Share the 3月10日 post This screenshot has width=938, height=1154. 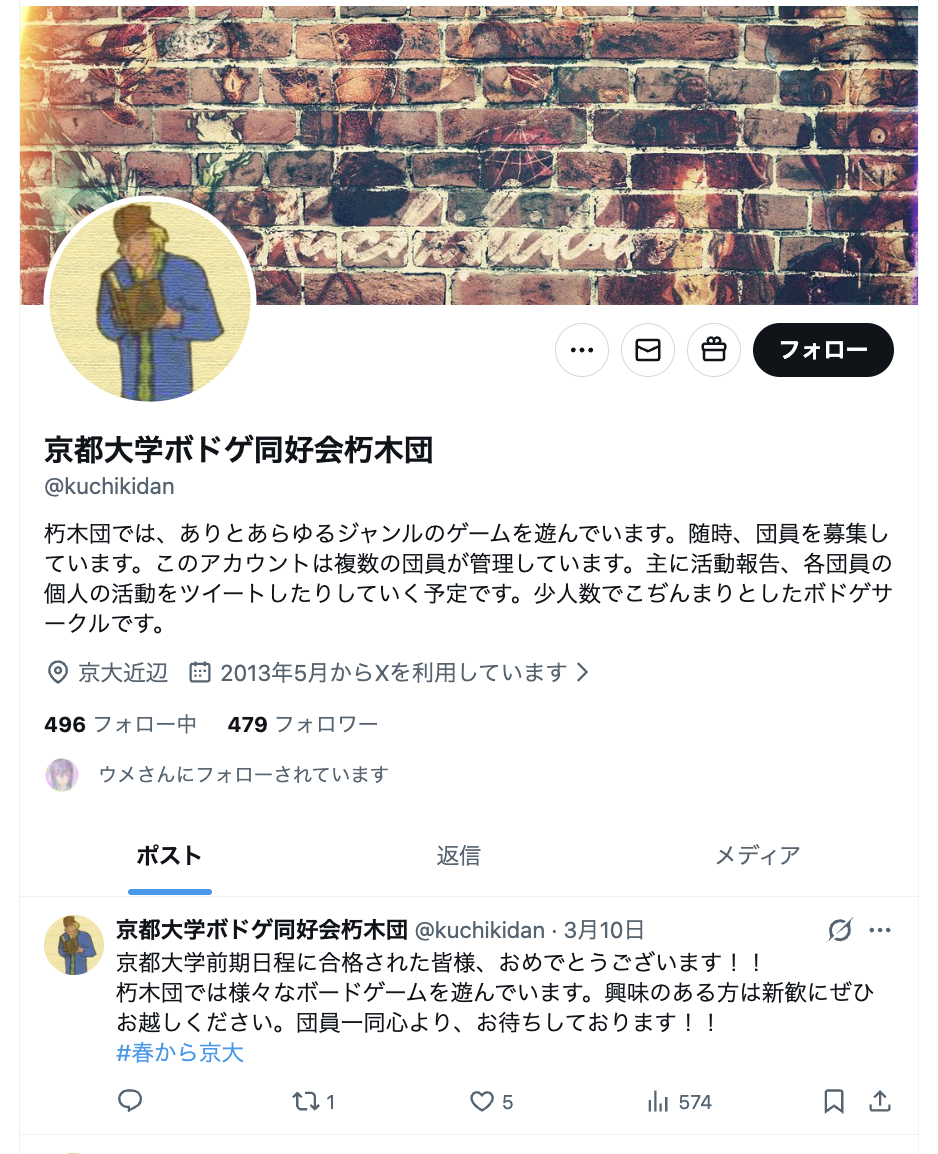pos(880,1102)
